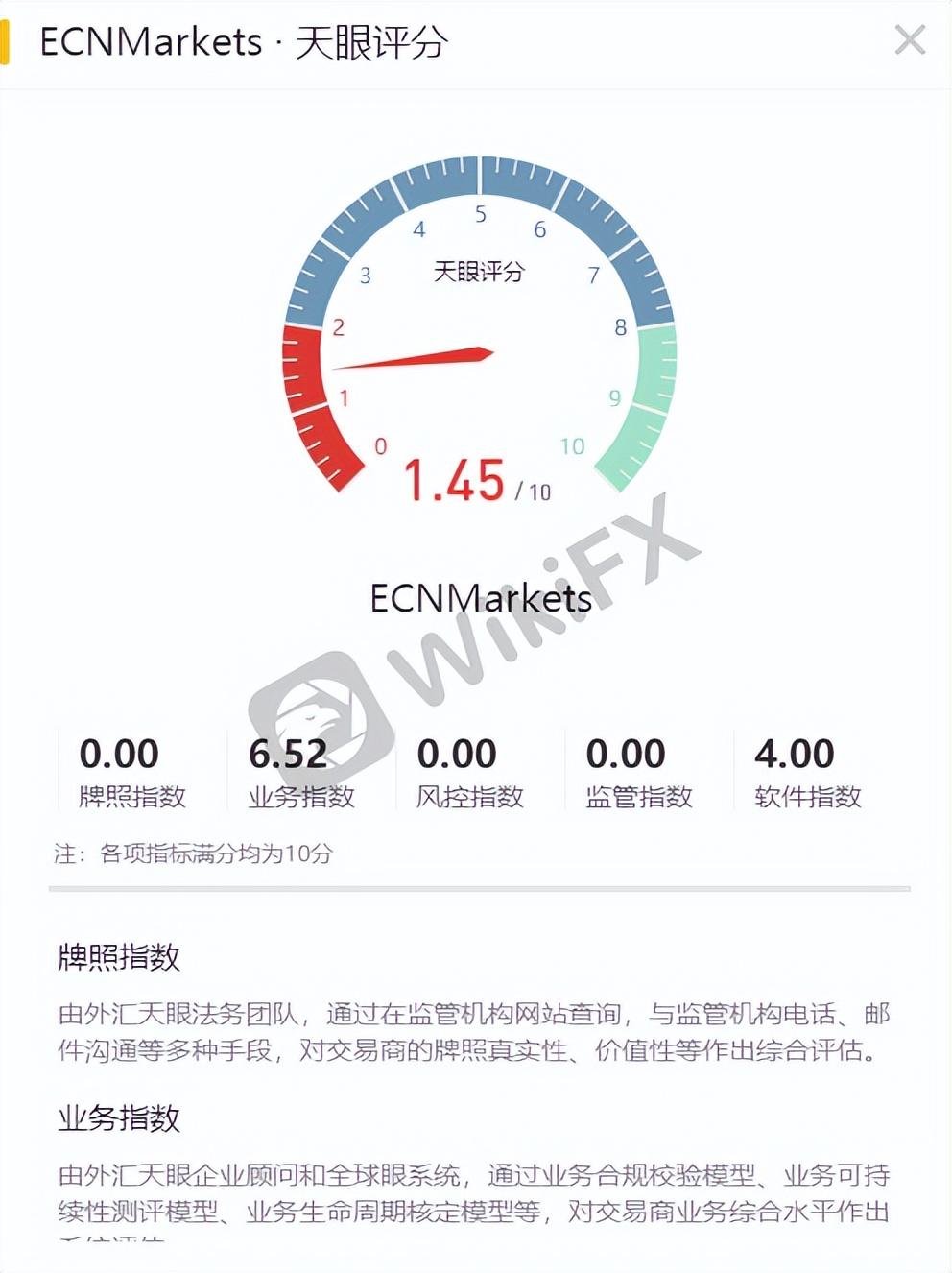Screen dimensions: 952x1273
Task: Click the 1.45 overall rating value
Action: click(454, 480)
